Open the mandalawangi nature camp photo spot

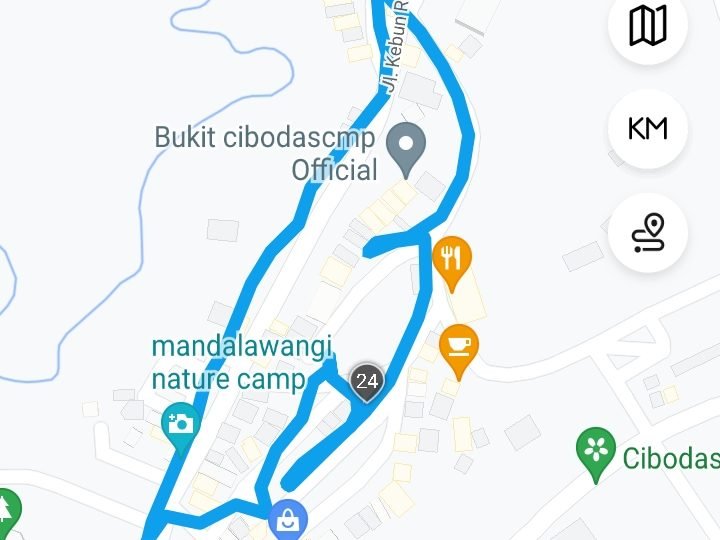tap(180, 423)
